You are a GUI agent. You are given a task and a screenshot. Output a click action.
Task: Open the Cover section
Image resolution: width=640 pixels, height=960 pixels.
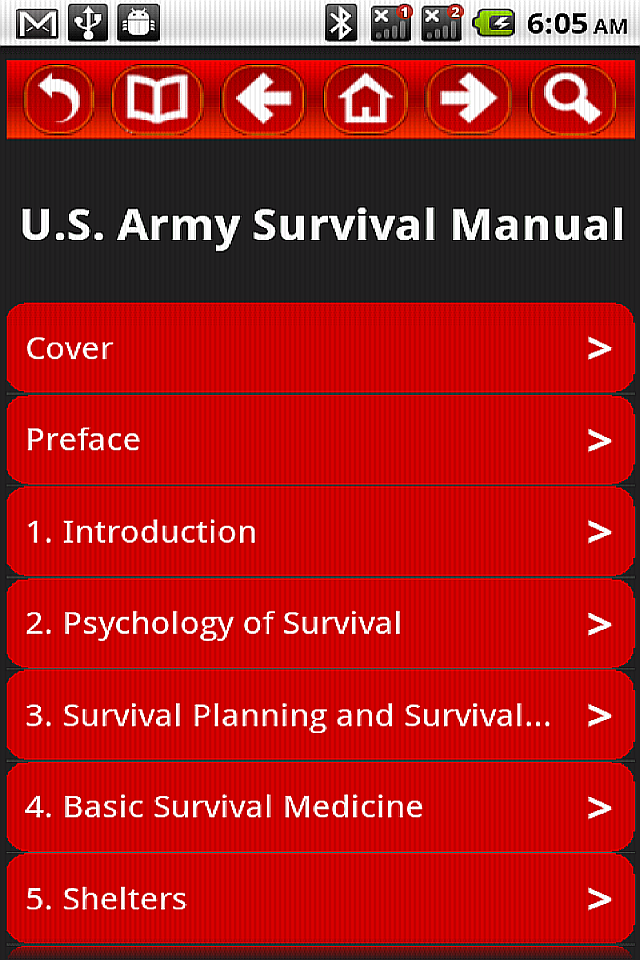320,348
